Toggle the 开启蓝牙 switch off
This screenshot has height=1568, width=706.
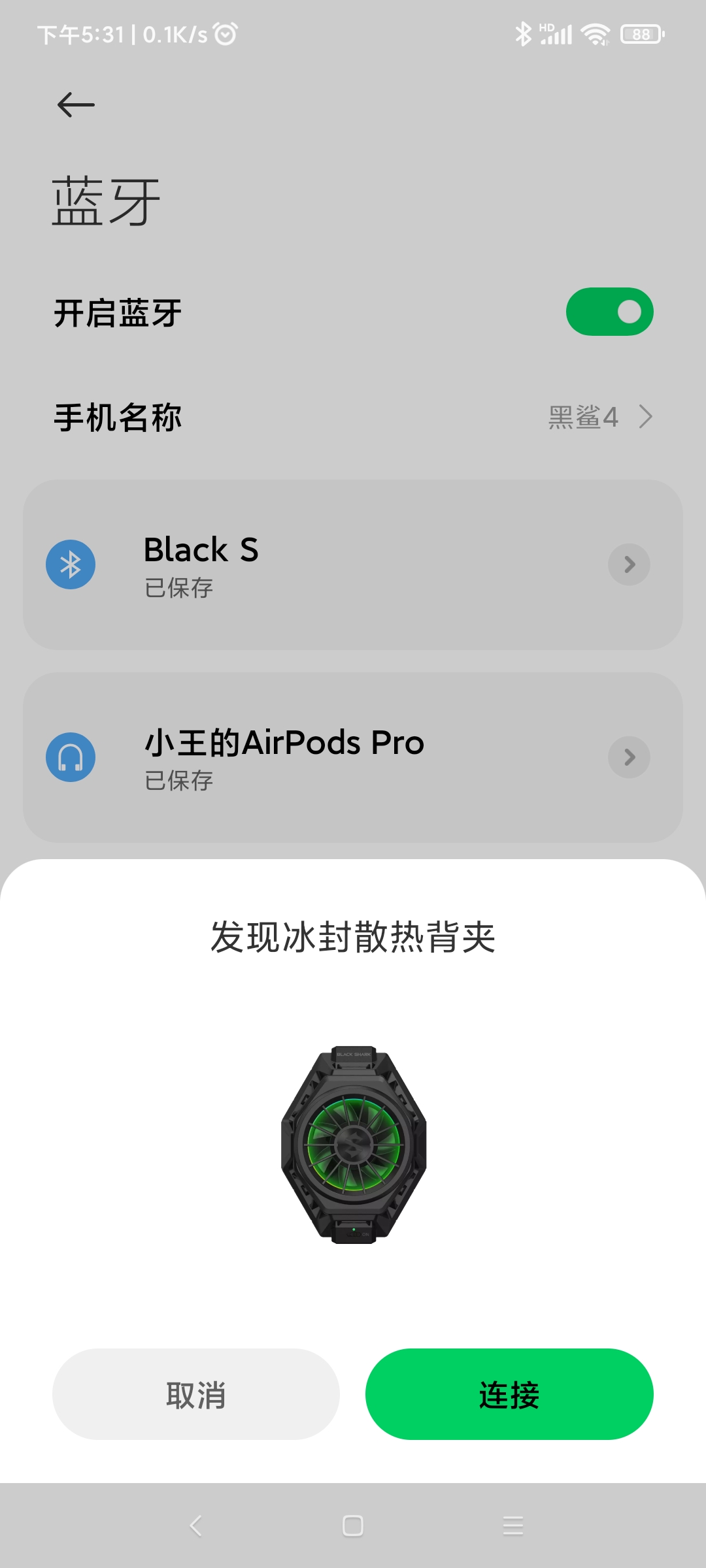pos(609,312)
